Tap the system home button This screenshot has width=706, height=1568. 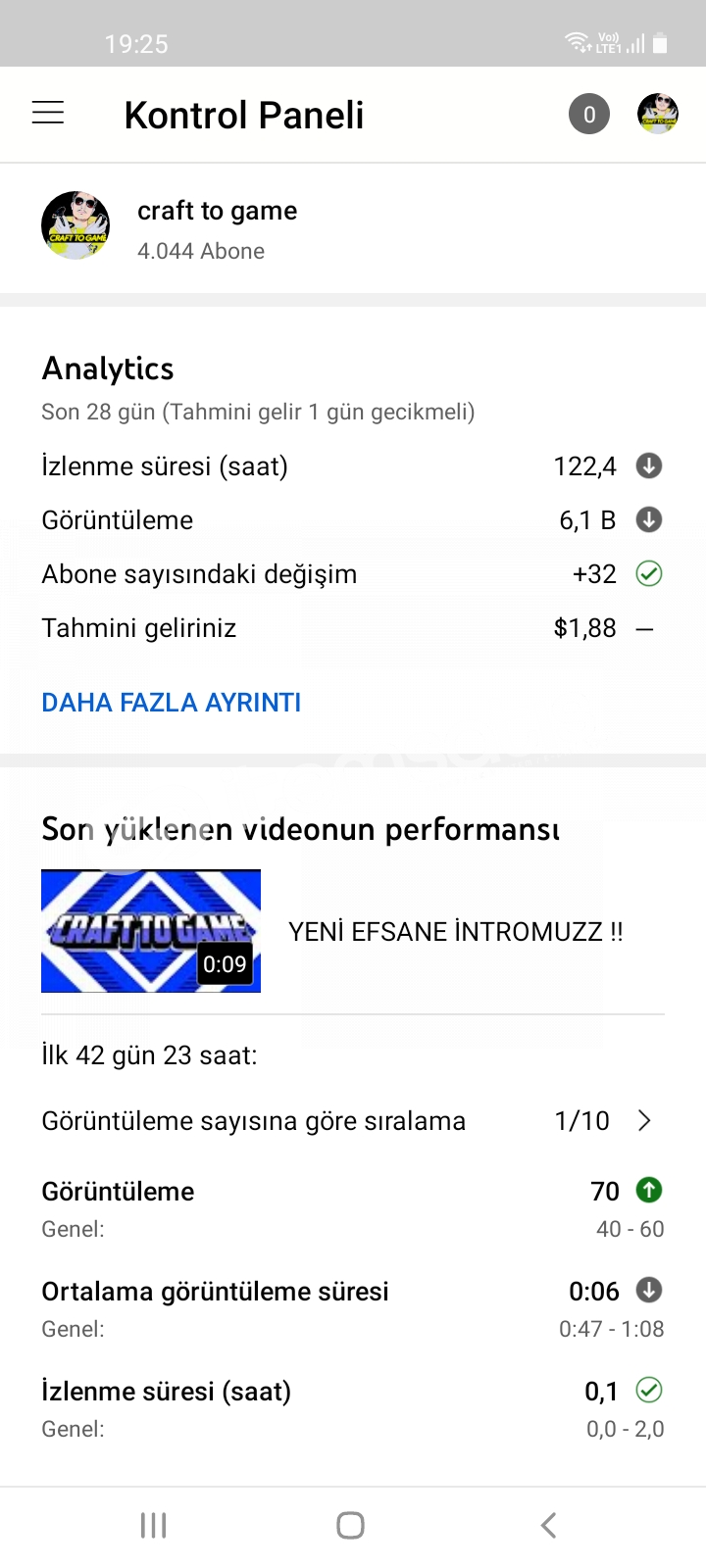pyautogui.click(x=350, y=1525)
